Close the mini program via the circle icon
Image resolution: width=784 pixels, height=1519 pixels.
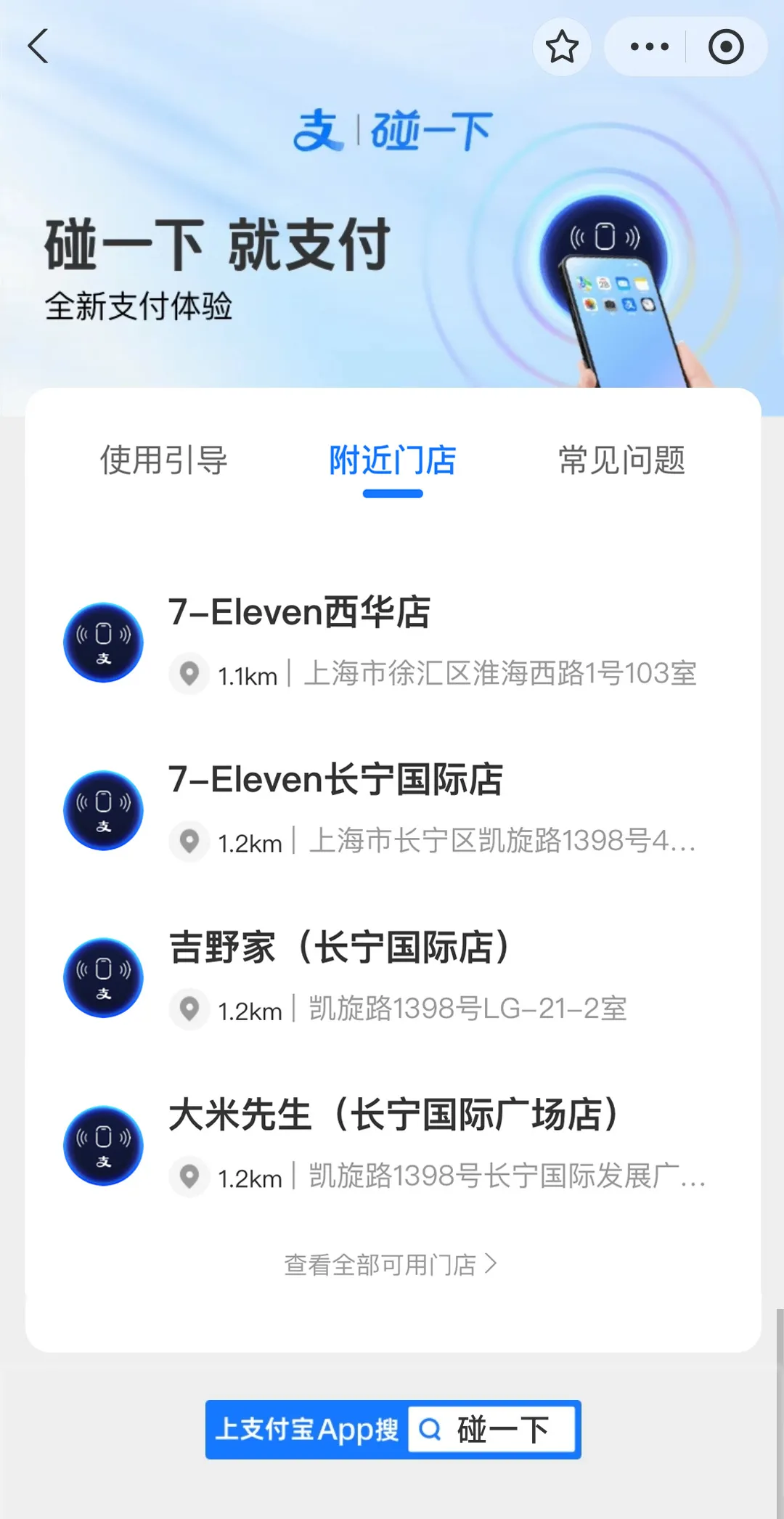[x=726, y=47]
